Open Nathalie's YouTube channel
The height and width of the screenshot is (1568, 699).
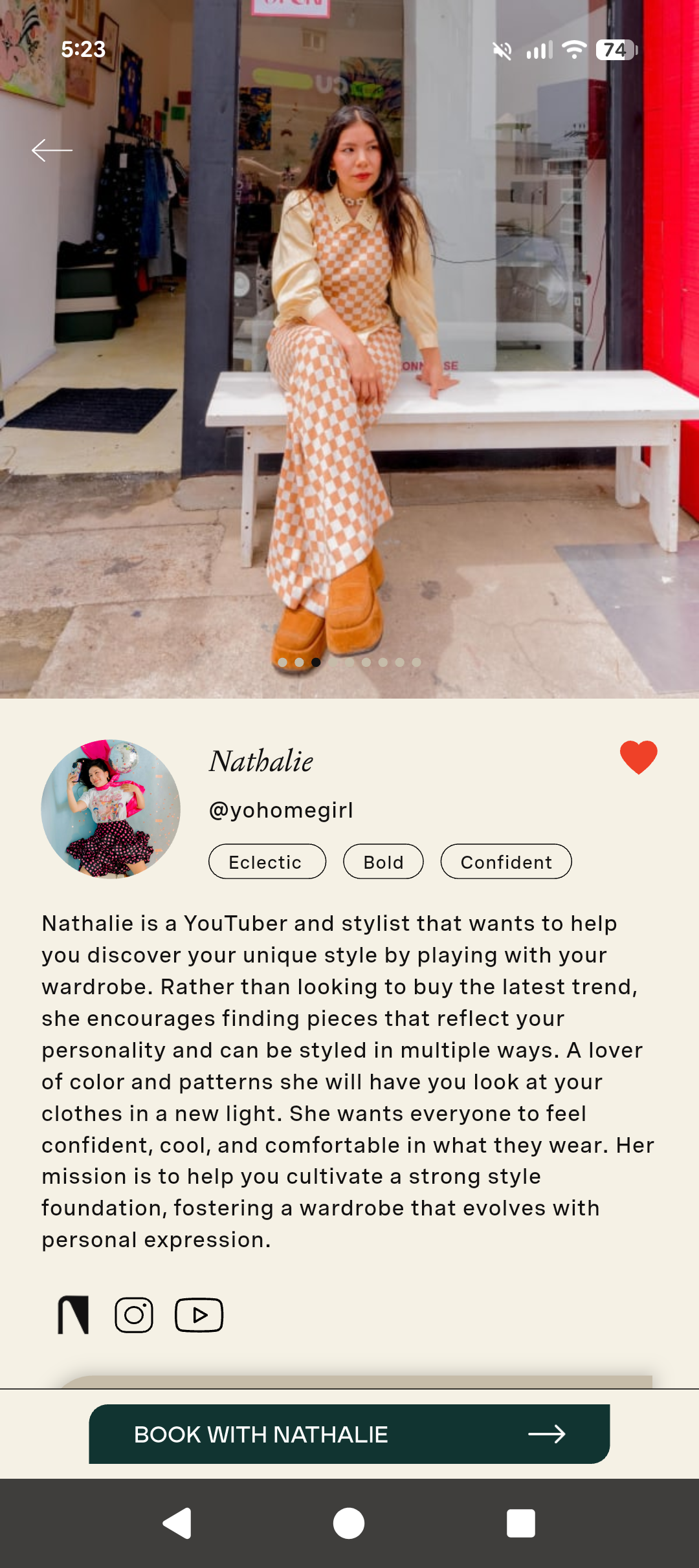point(199,1315)
